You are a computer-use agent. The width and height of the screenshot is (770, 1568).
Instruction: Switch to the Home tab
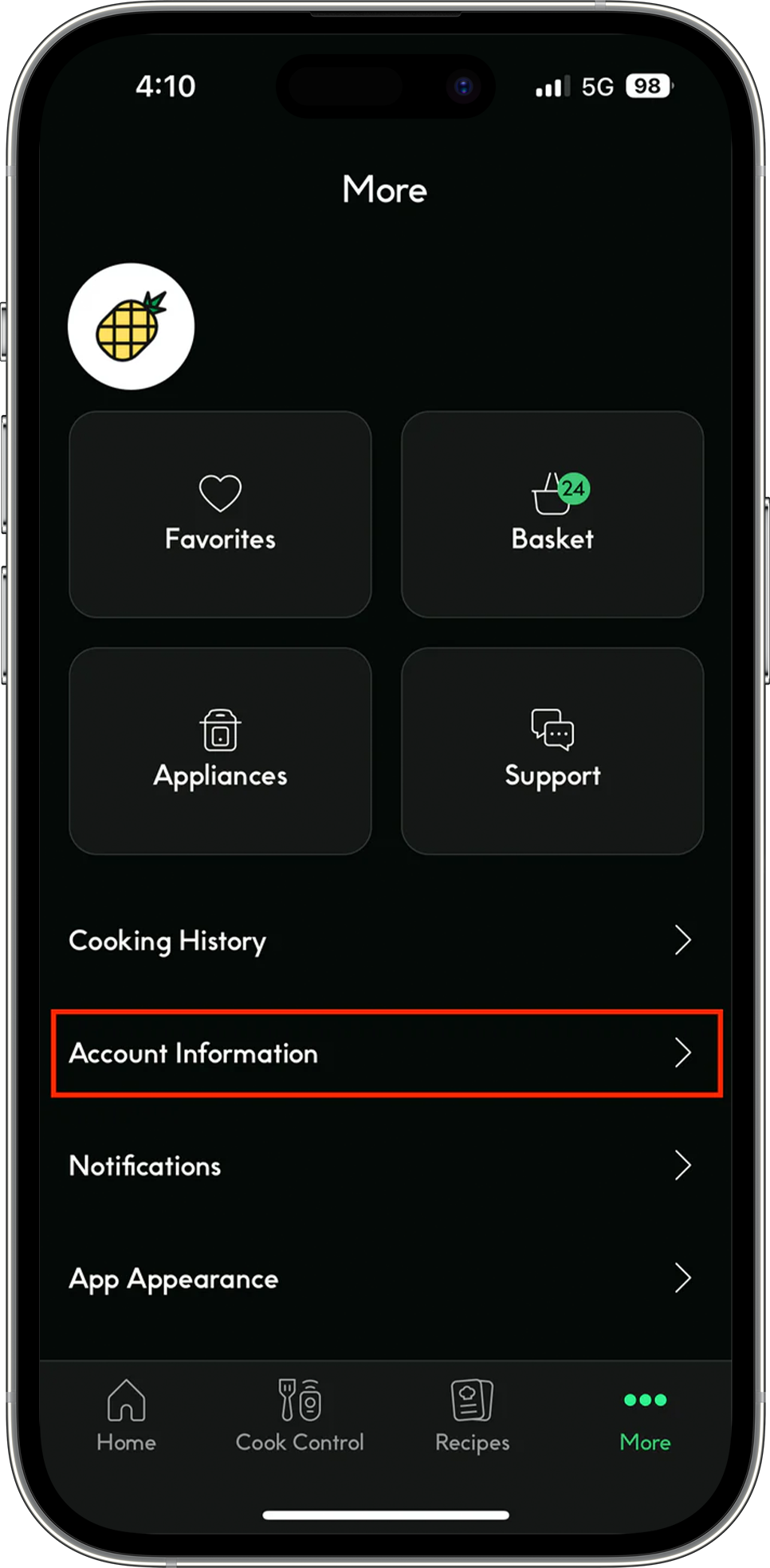126,1416
